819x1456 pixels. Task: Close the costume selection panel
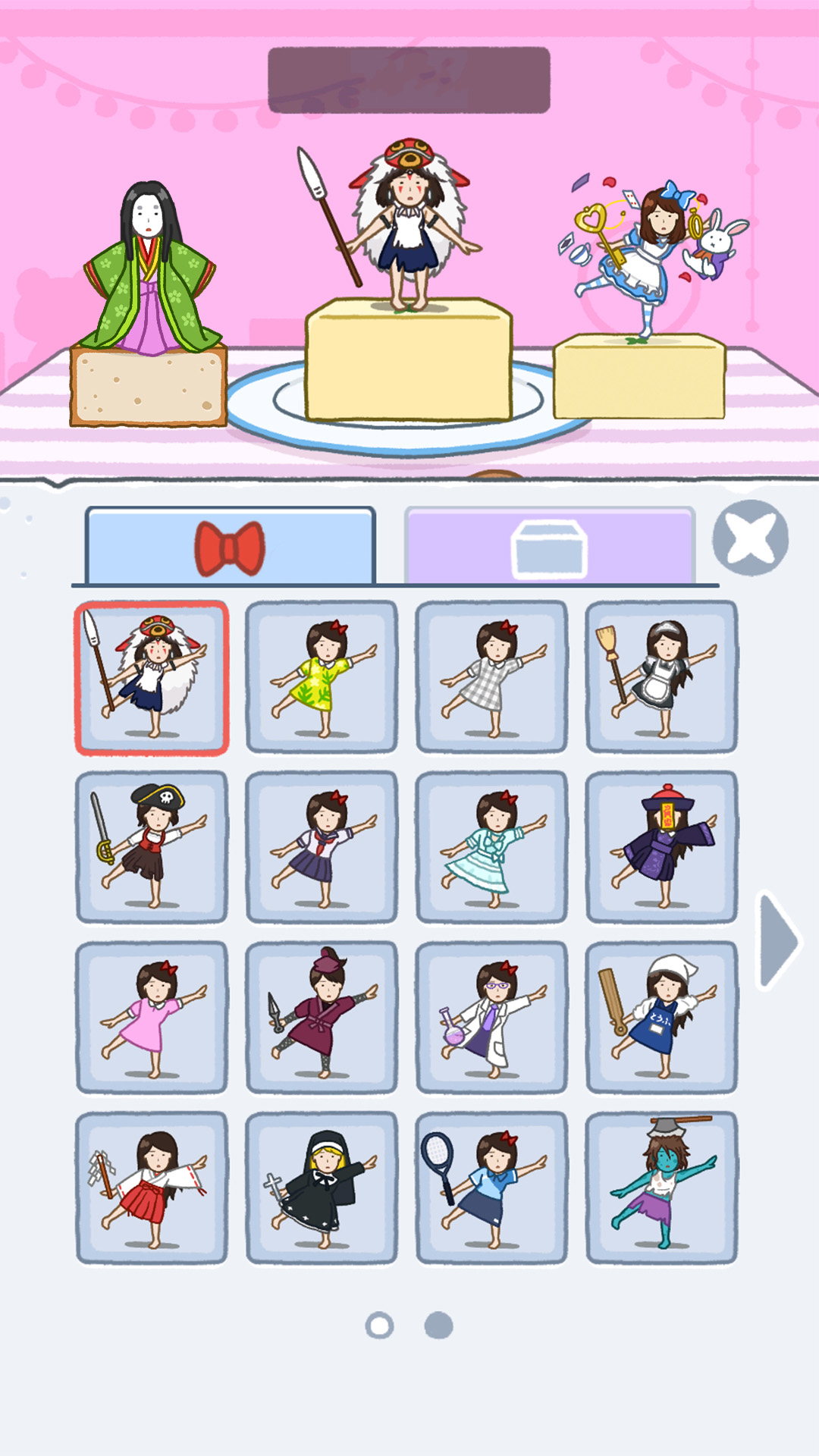750,538
